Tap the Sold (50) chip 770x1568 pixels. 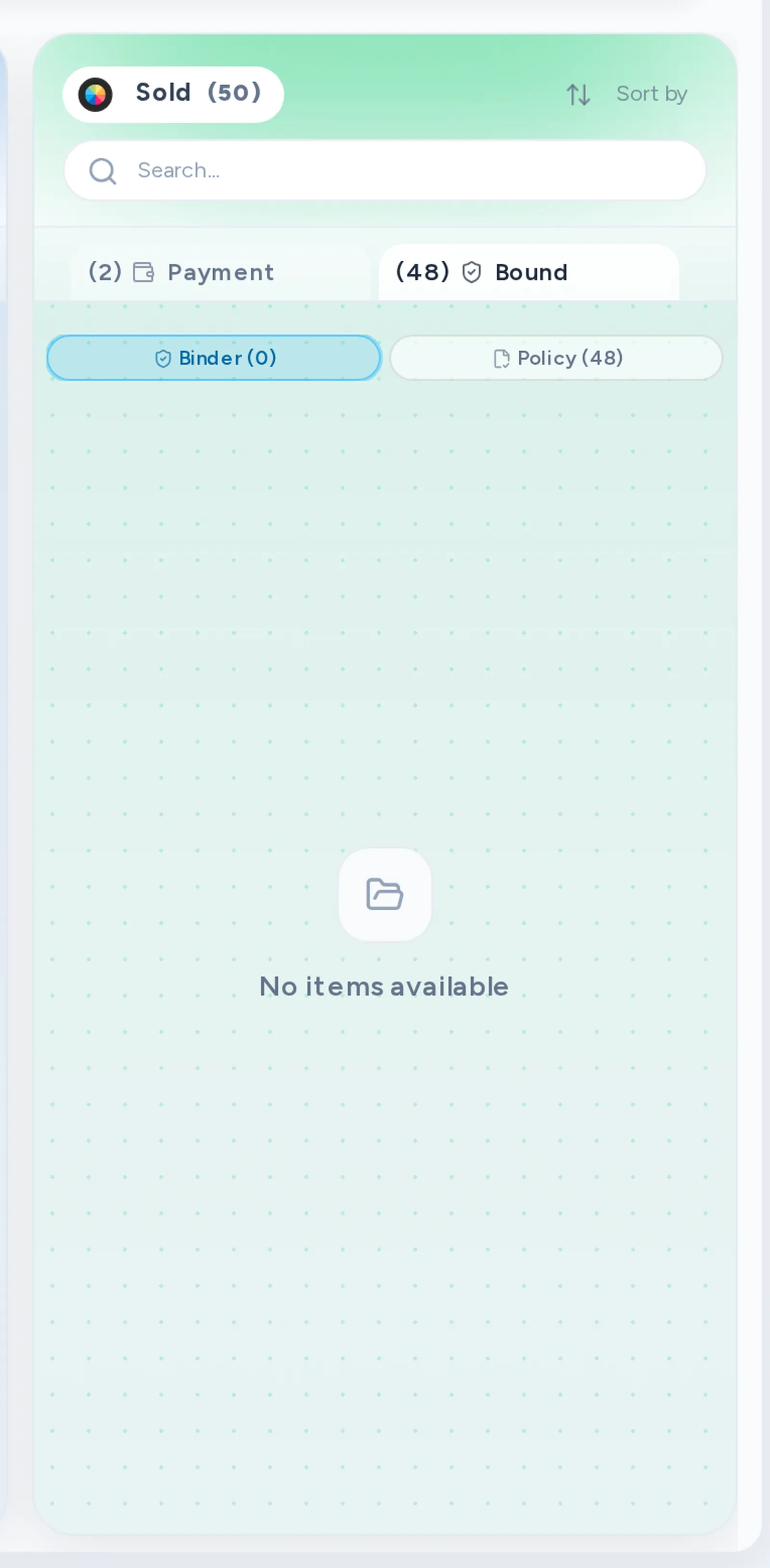173,94
